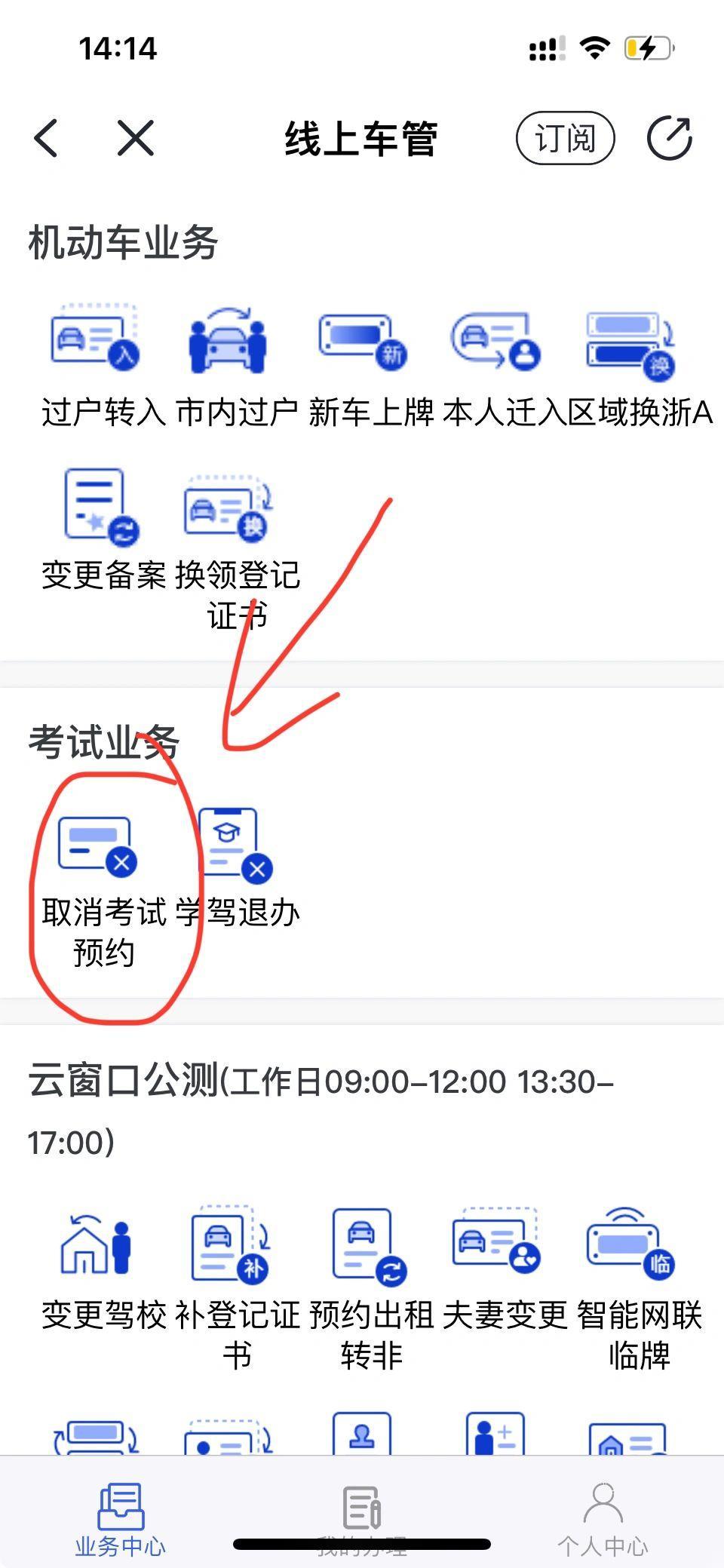The width and height of the screenshot is (724, 1568).
Task: Open 夫妻变更 service
Action: (505, 1270)
